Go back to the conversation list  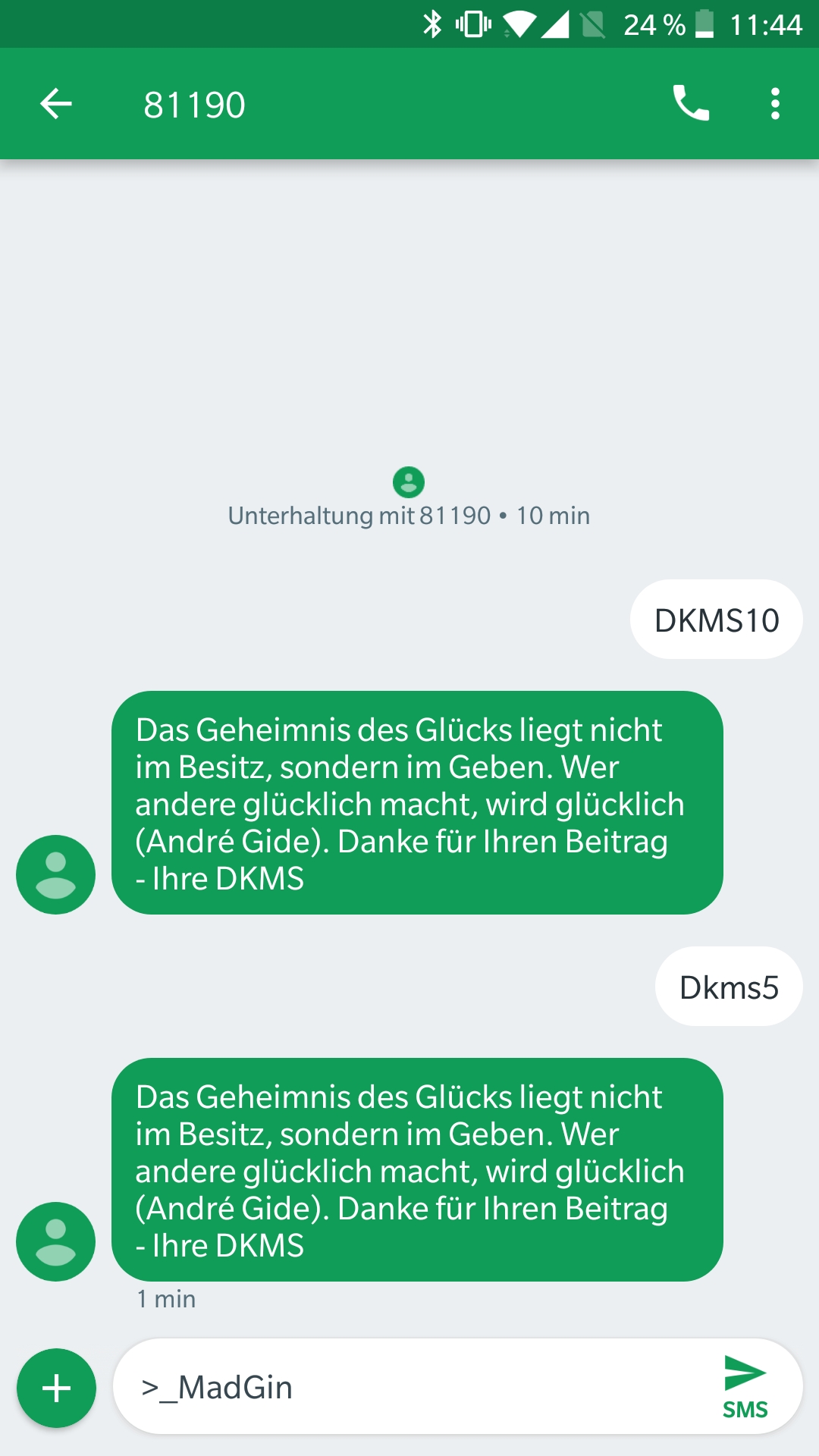tap(56, 104)
